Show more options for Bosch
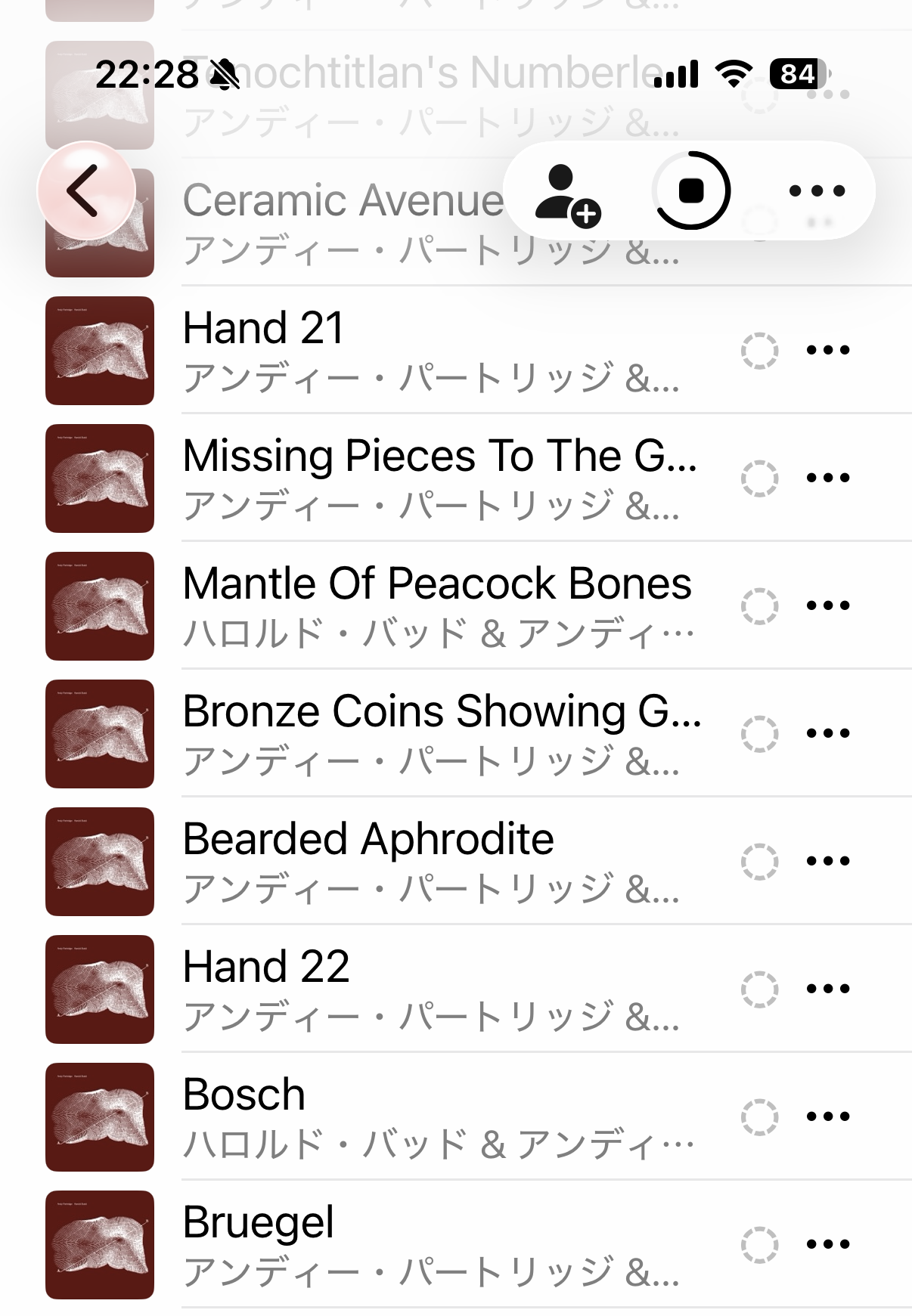Viewport: 912px width, 1316px height. point(828,1116)
